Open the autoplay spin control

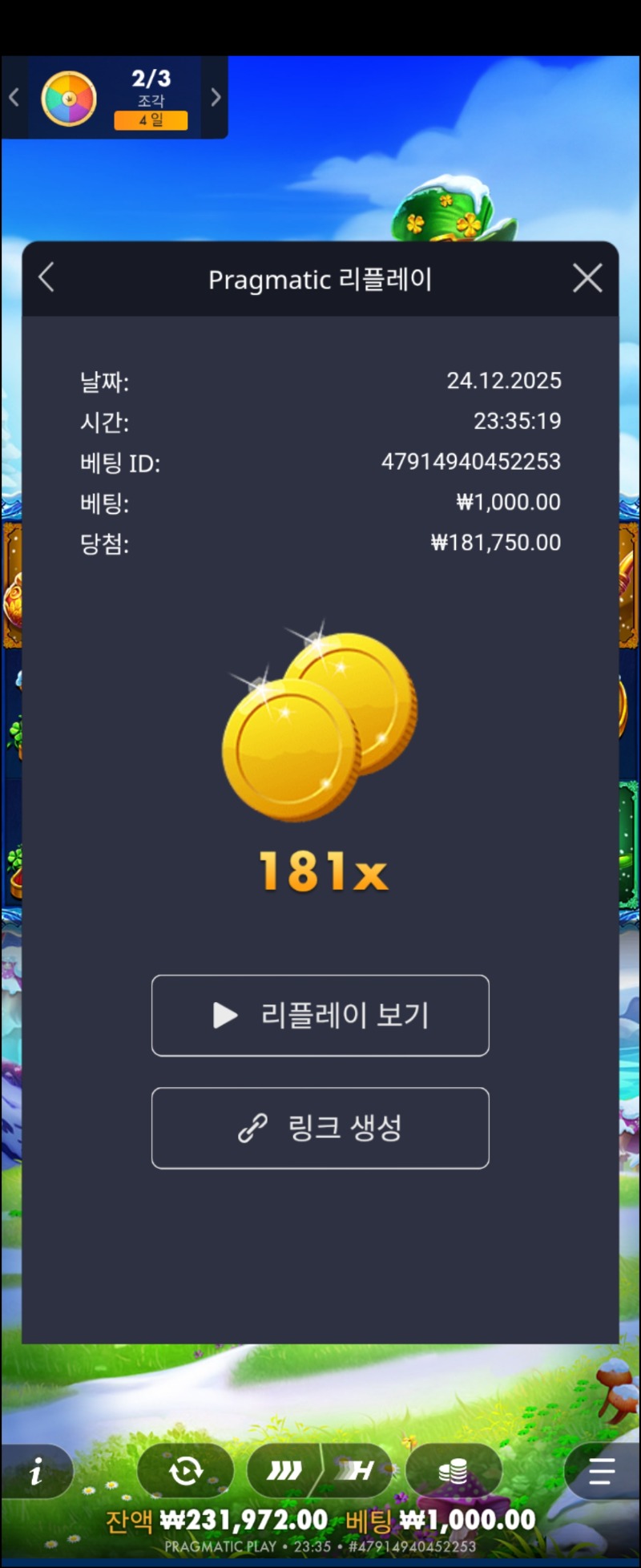click(x=186, y=1471)
